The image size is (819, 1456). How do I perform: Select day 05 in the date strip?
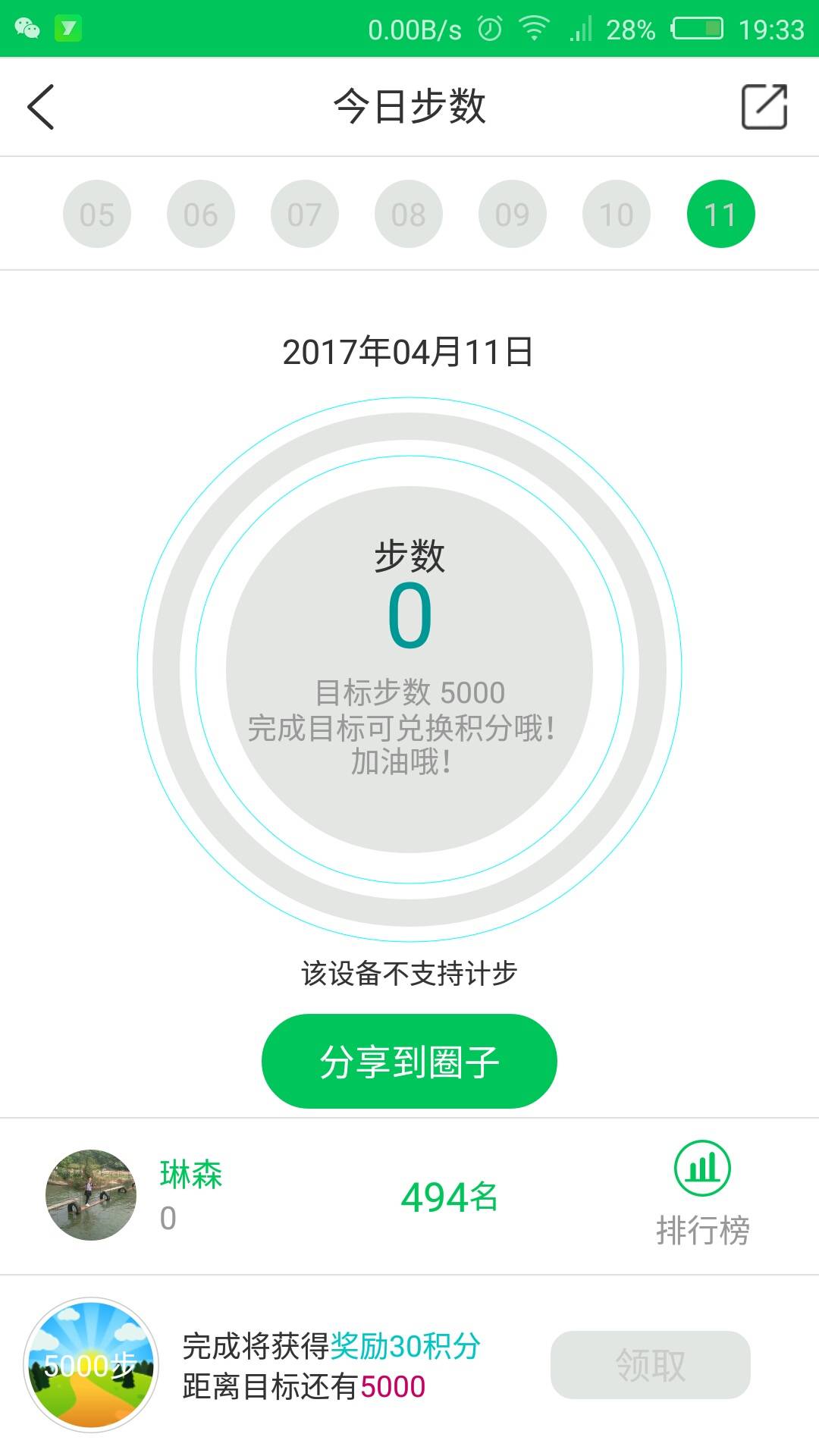97,215
